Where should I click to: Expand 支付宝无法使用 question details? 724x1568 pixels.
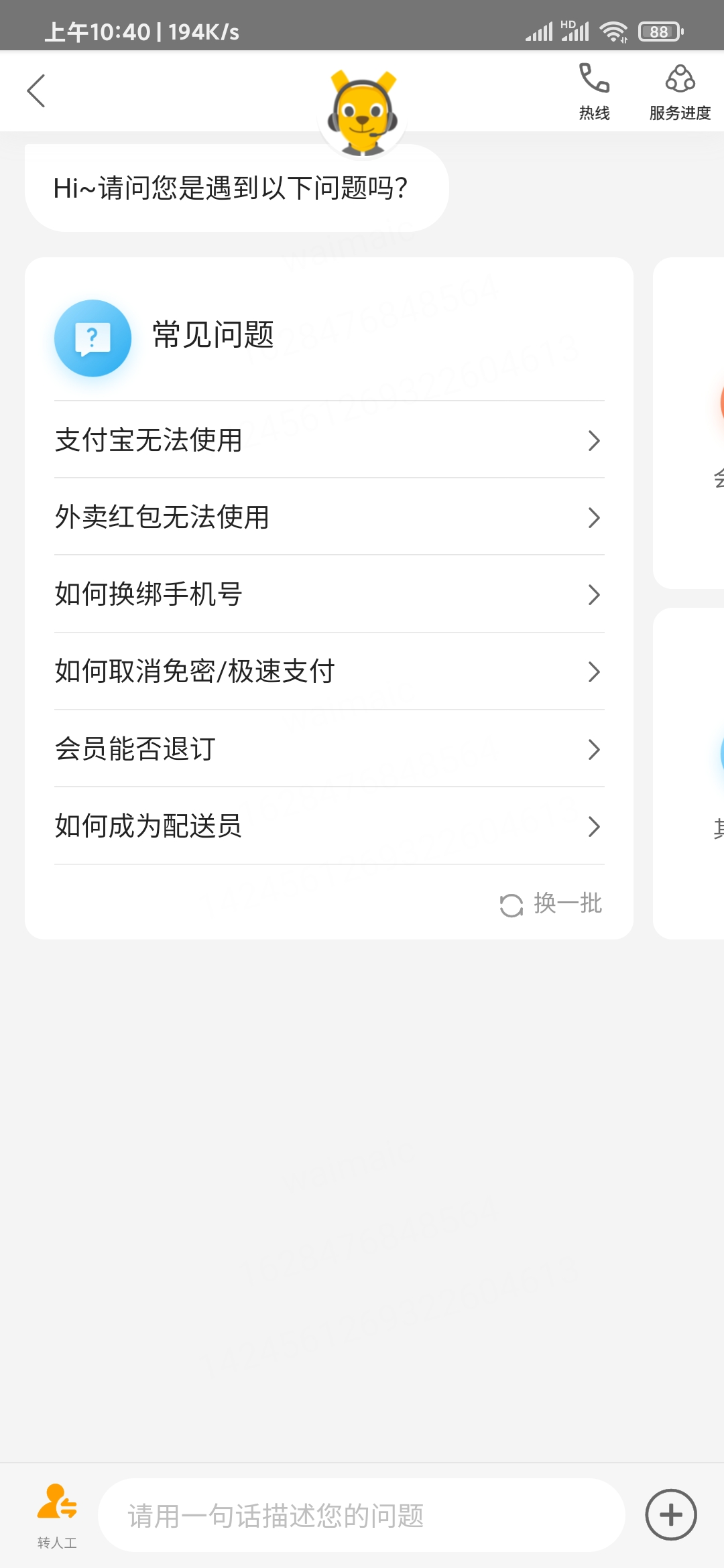[x=328, y=441]
